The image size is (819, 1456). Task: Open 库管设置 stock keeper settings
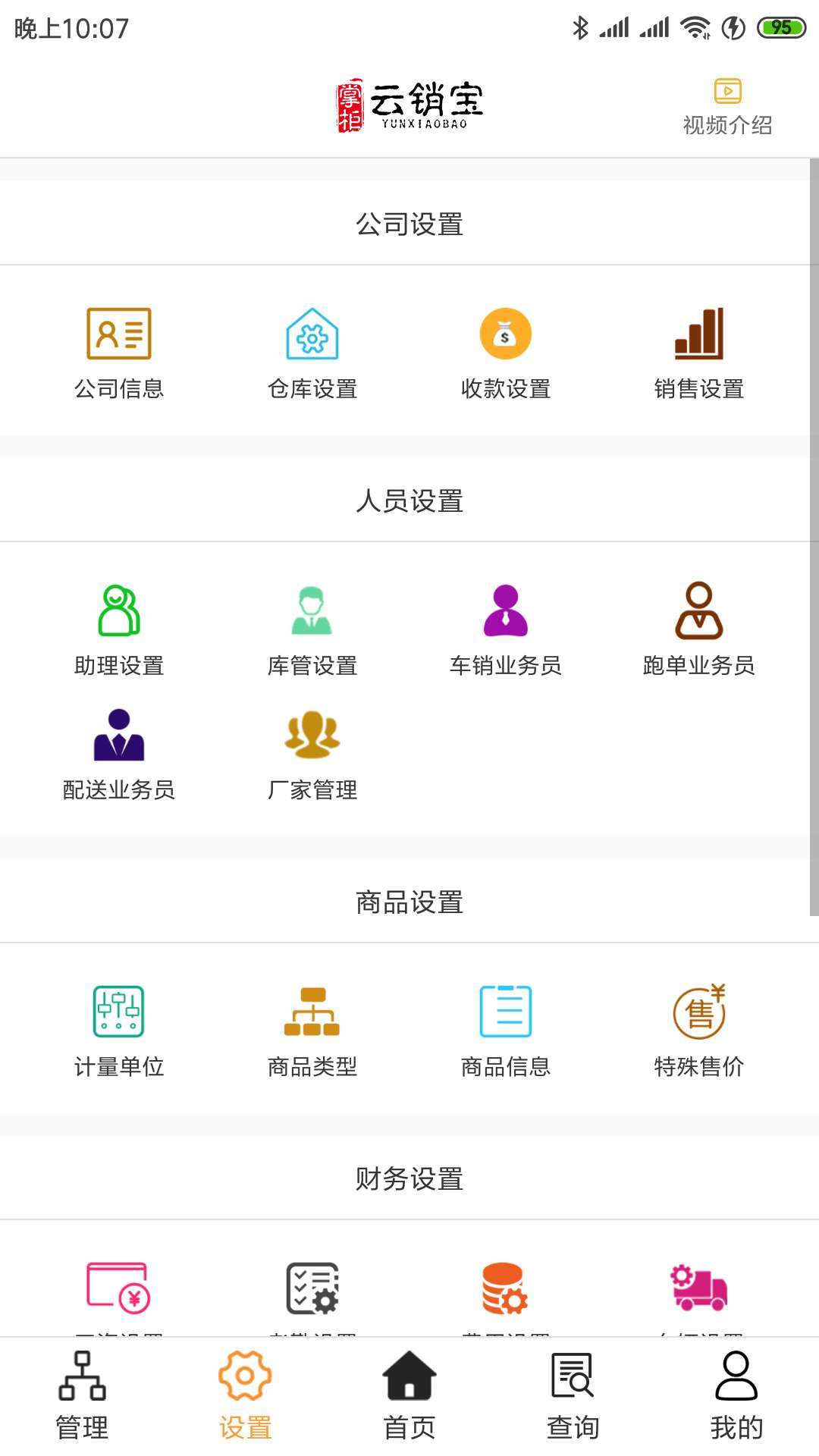tap(312, 629)
